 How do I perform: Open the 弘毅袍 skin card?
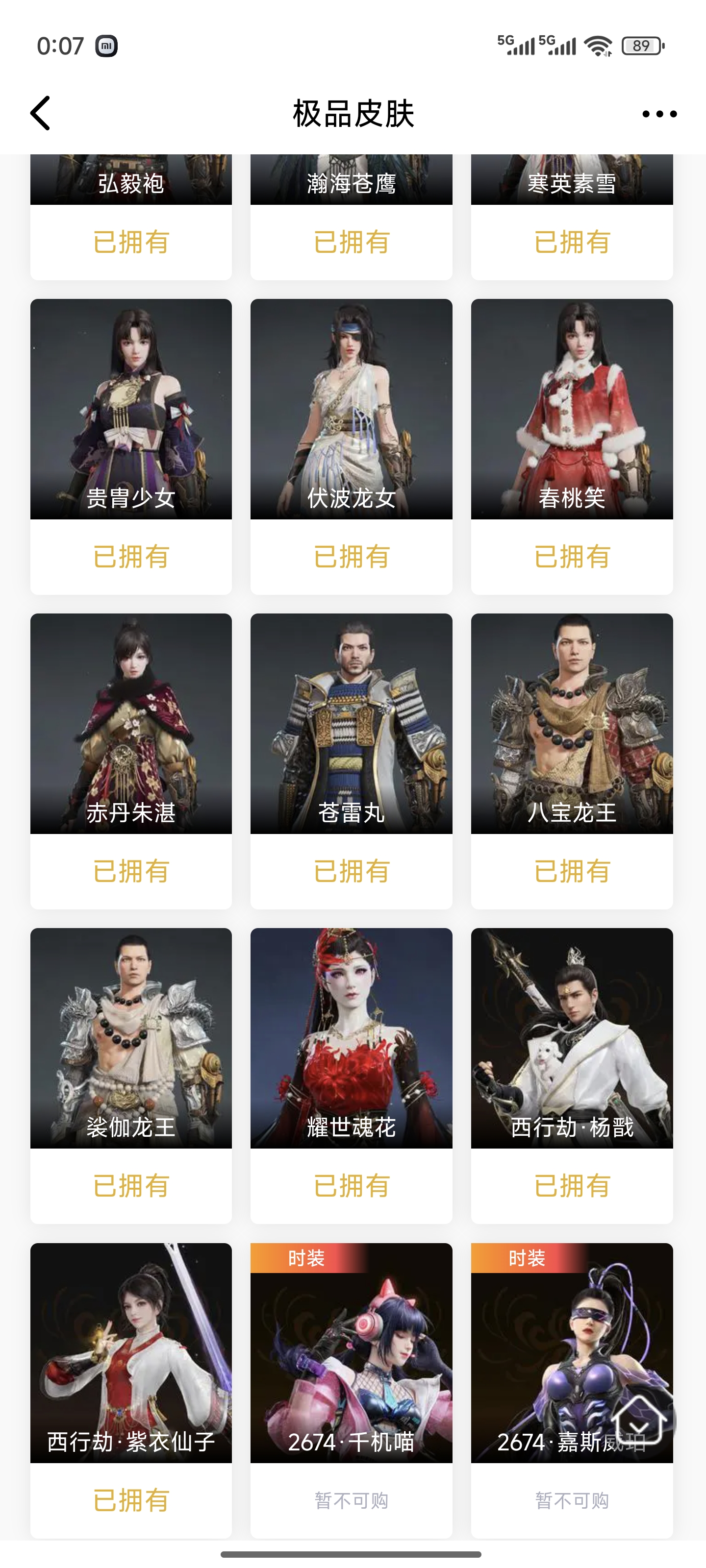131,180
